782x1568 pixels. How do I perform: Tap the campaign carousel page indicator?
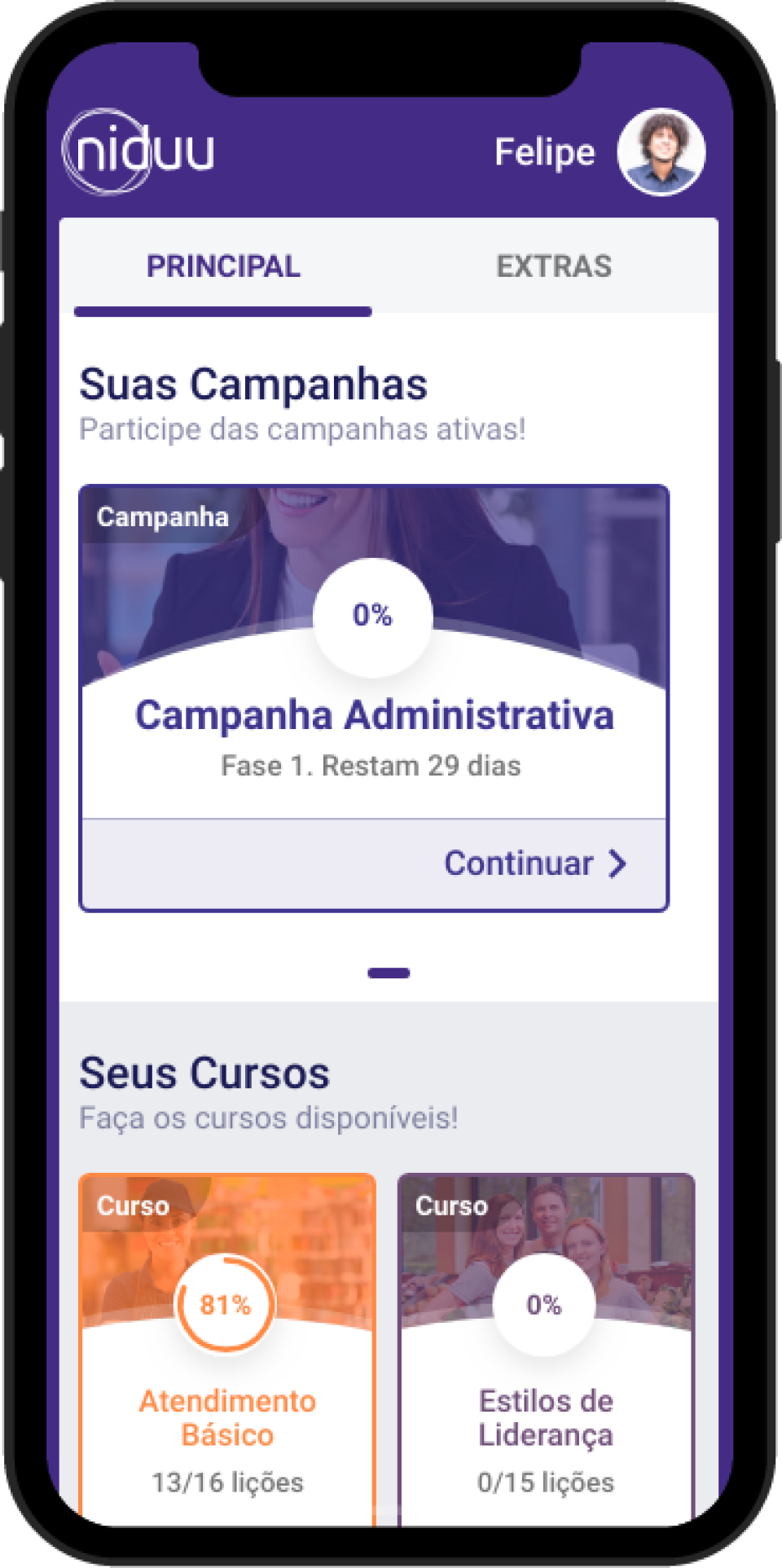click(x=389, y=973)
